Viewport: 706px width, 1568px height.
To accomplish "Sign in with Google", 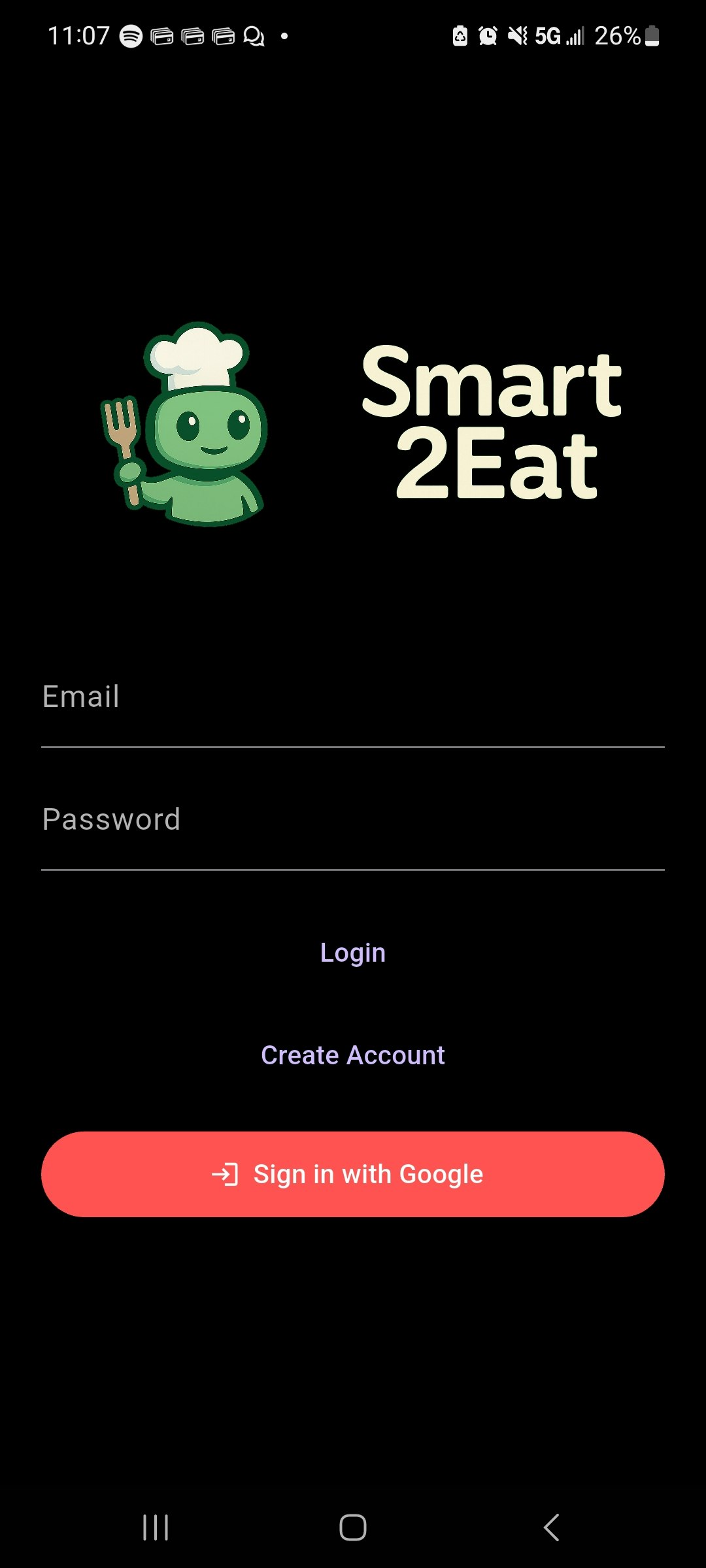I will pos(353,1174).
